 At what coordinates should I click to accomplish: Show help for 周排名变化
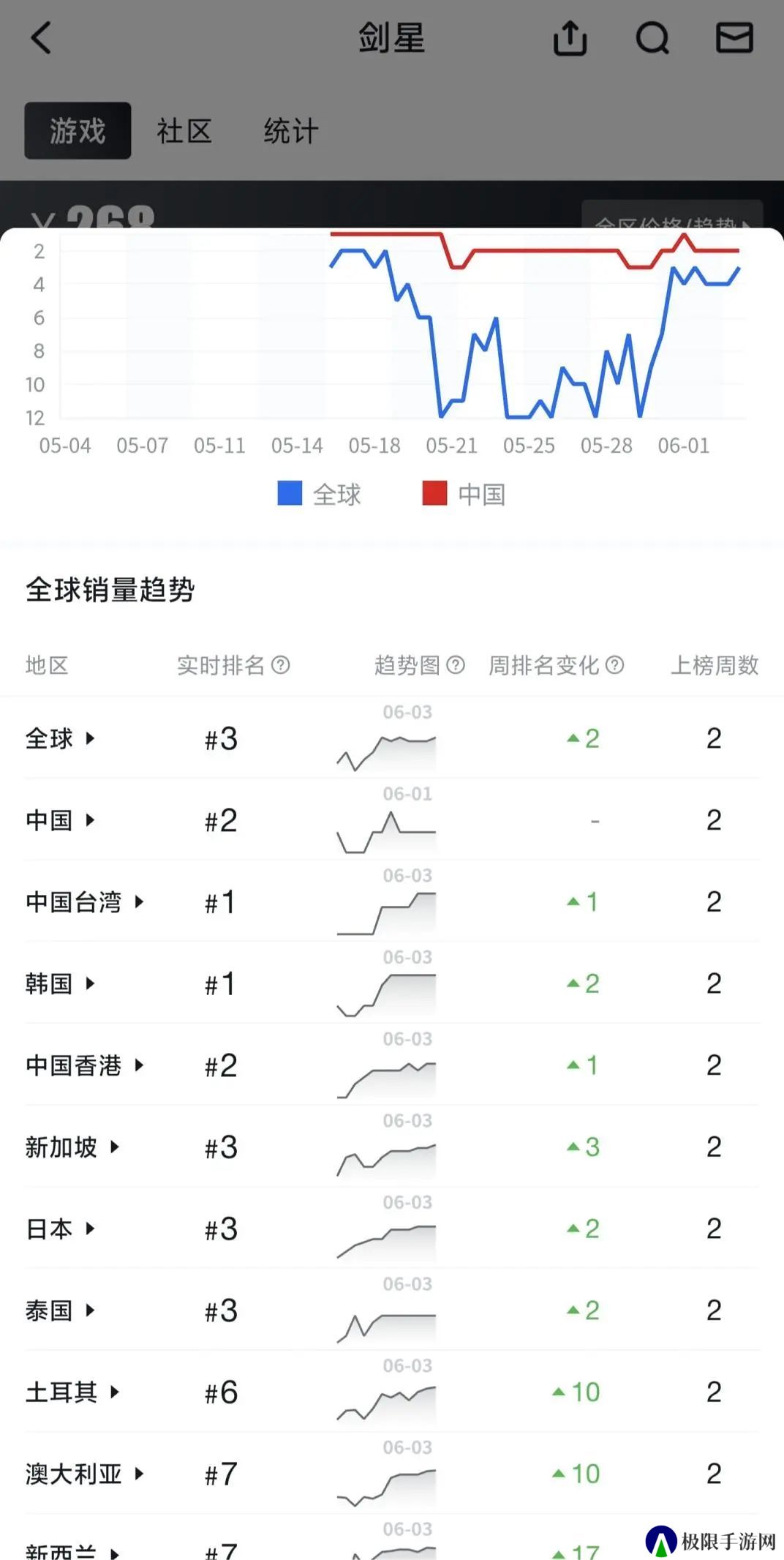pyautogui.click(x=615, y=665)
